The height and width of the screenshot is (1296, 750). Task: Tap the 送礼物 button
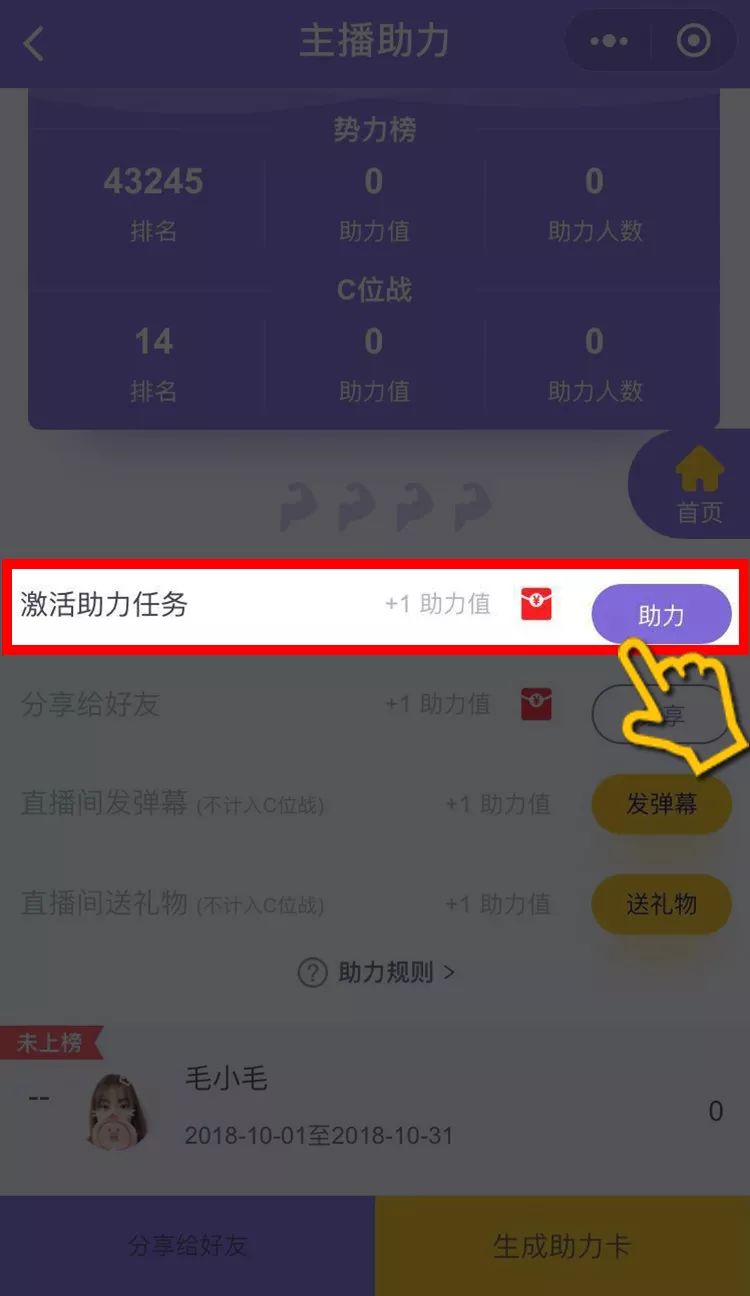coord(660,904)
